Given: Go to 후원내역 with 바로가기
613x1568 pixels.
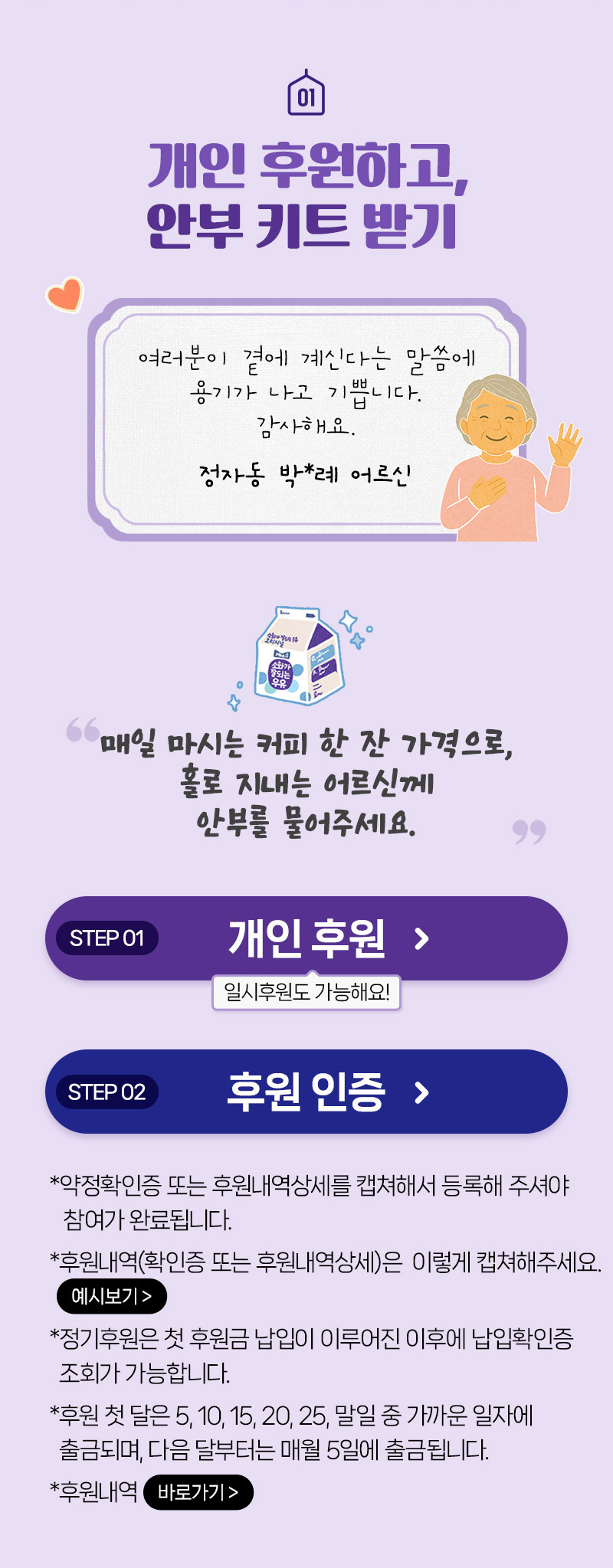Looking at the screenshot, I should pos(198,1491).
